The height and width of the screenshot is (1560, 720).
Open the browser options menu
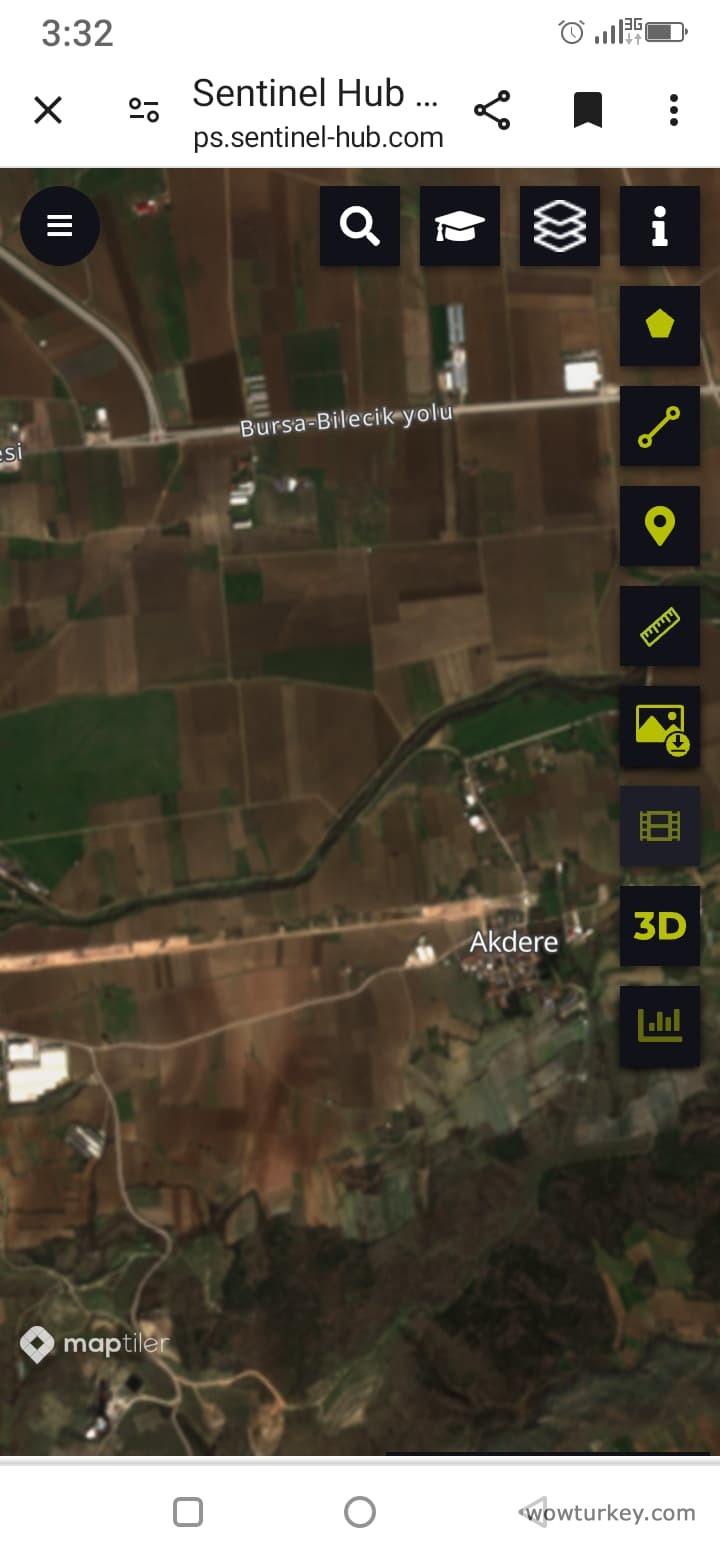point(673,110)
